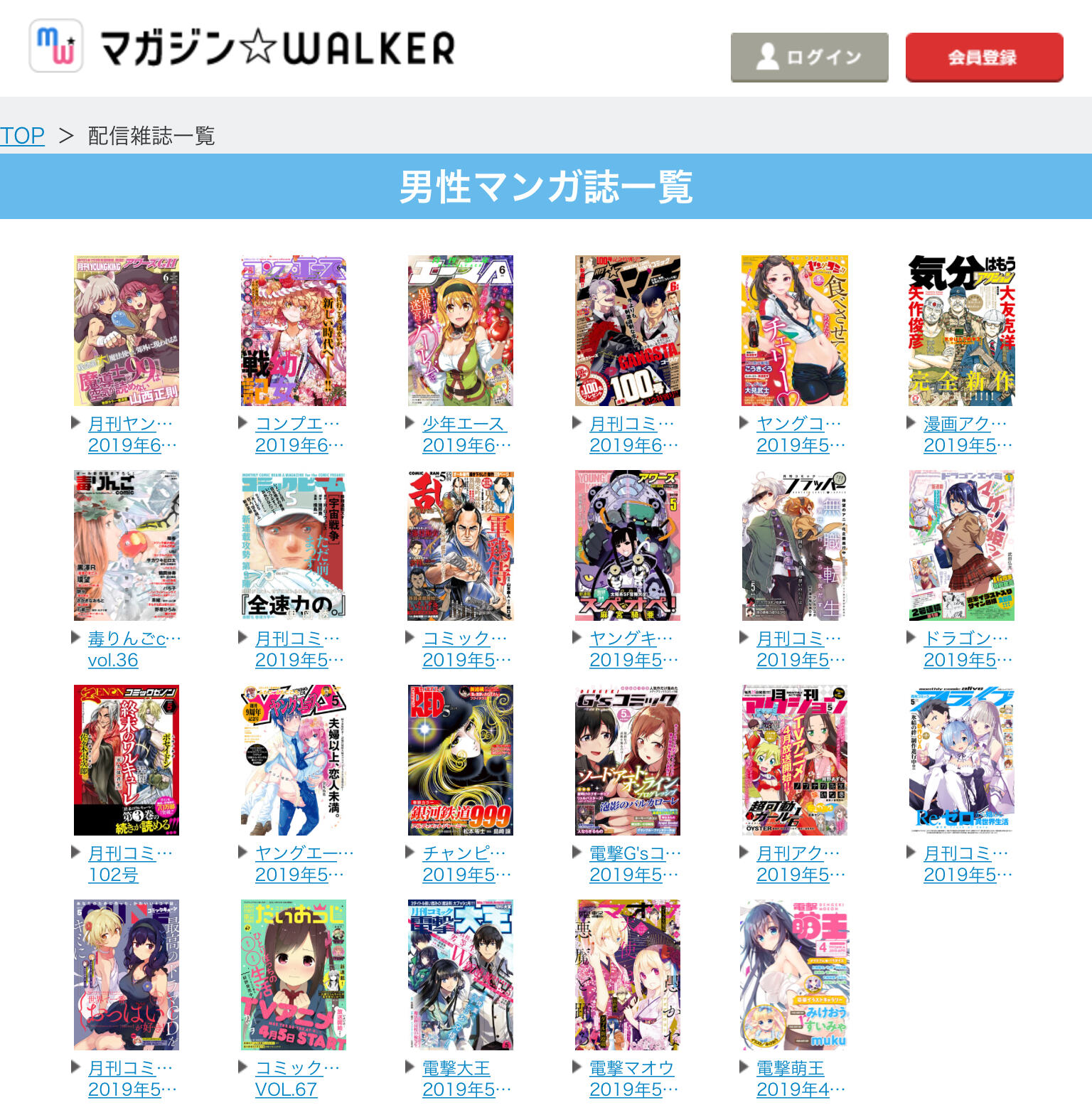Open the 月刊アクション magazine cover
The height and width of the screenshot is (1120, 1092).
pyautogui.click(x=795, y=760)
